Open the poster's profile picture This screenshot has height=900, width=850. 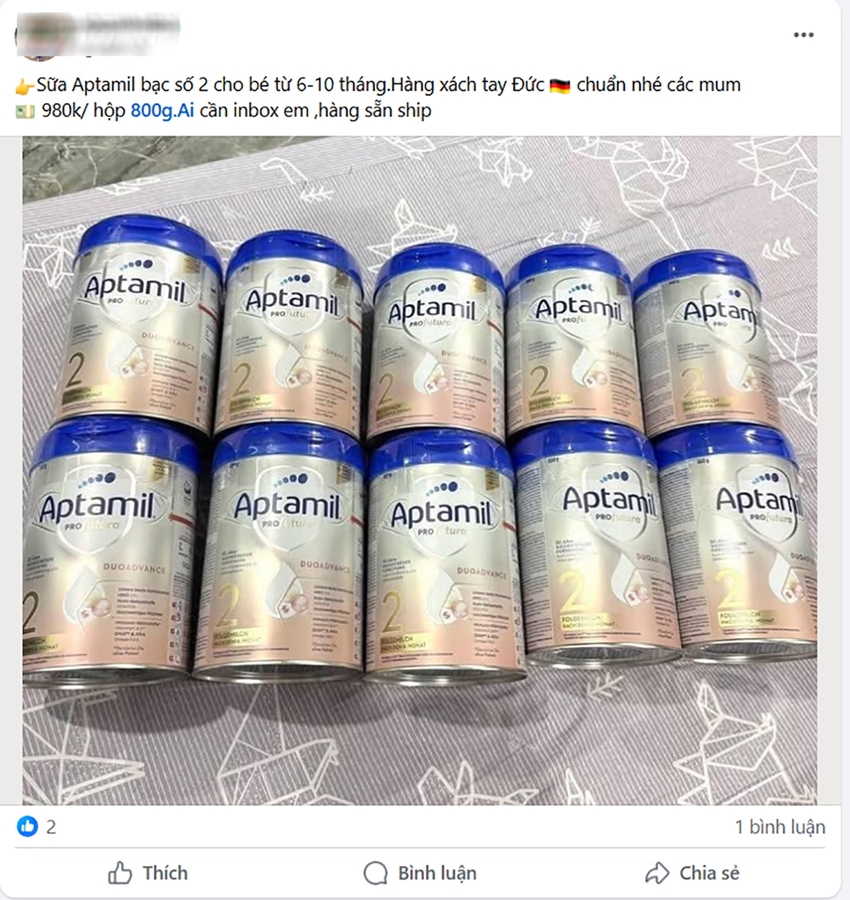(28, 35)
